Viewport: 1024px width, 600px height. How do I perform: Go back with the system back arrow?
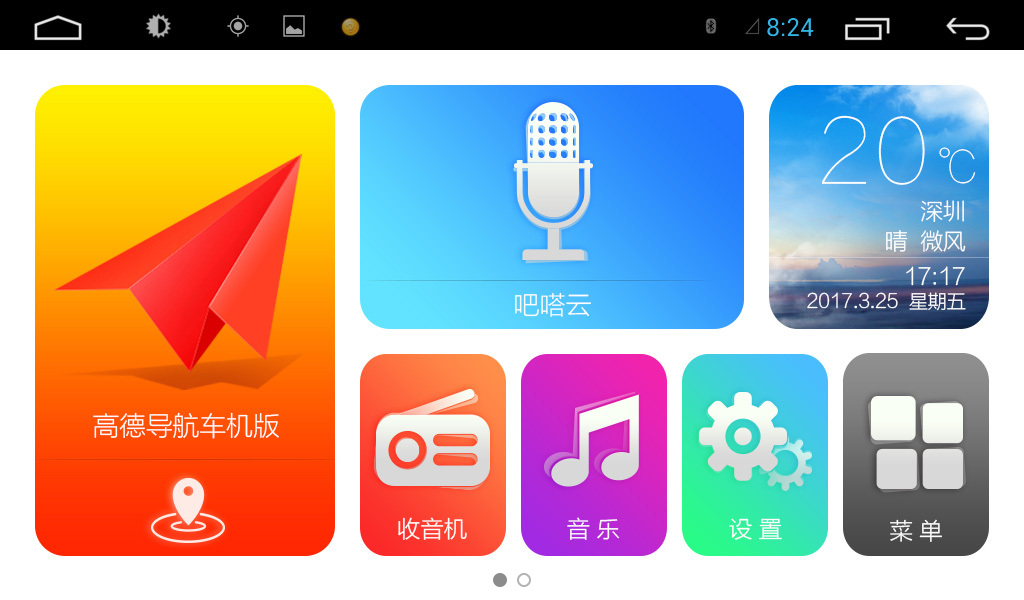967,27
